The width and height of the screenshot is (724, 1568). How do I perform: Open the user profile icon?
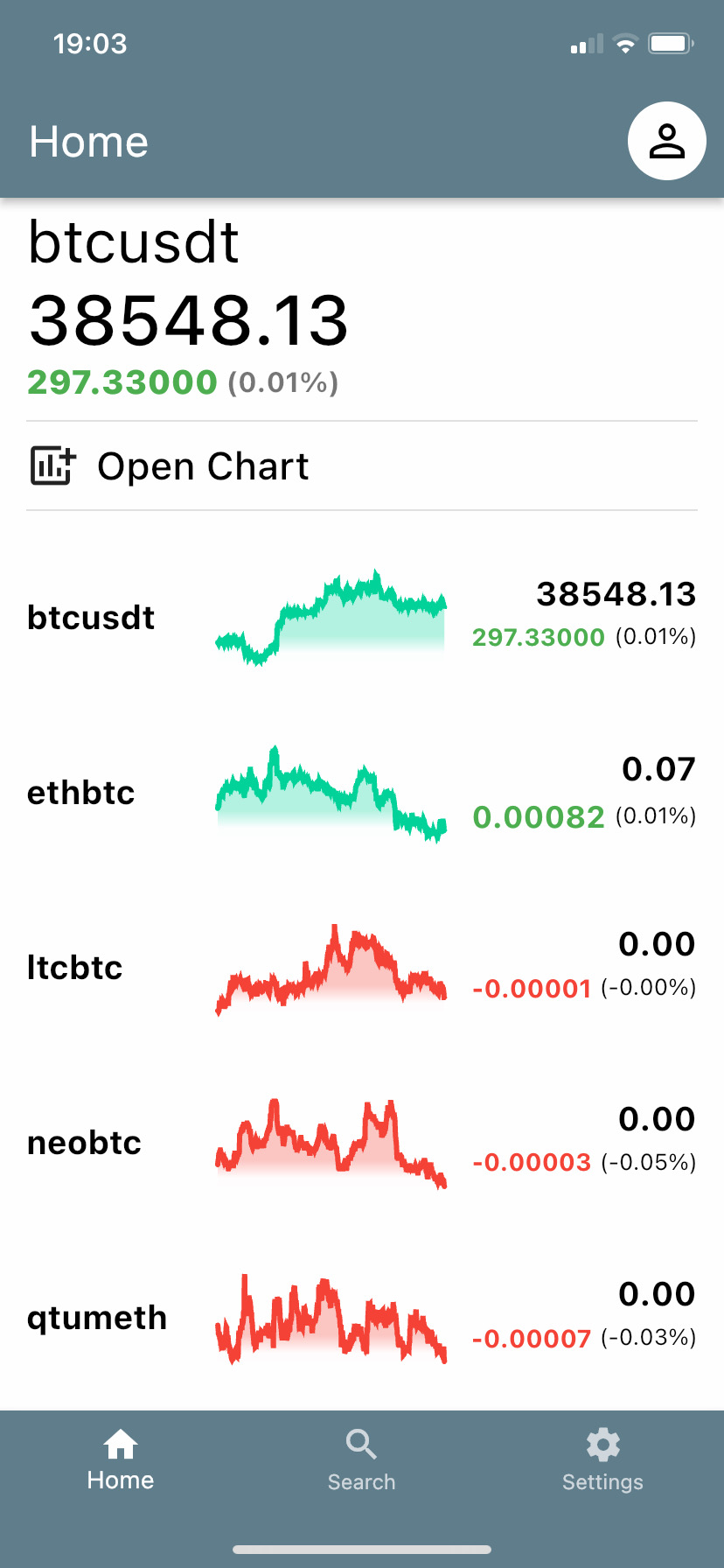tap(666, 141)
